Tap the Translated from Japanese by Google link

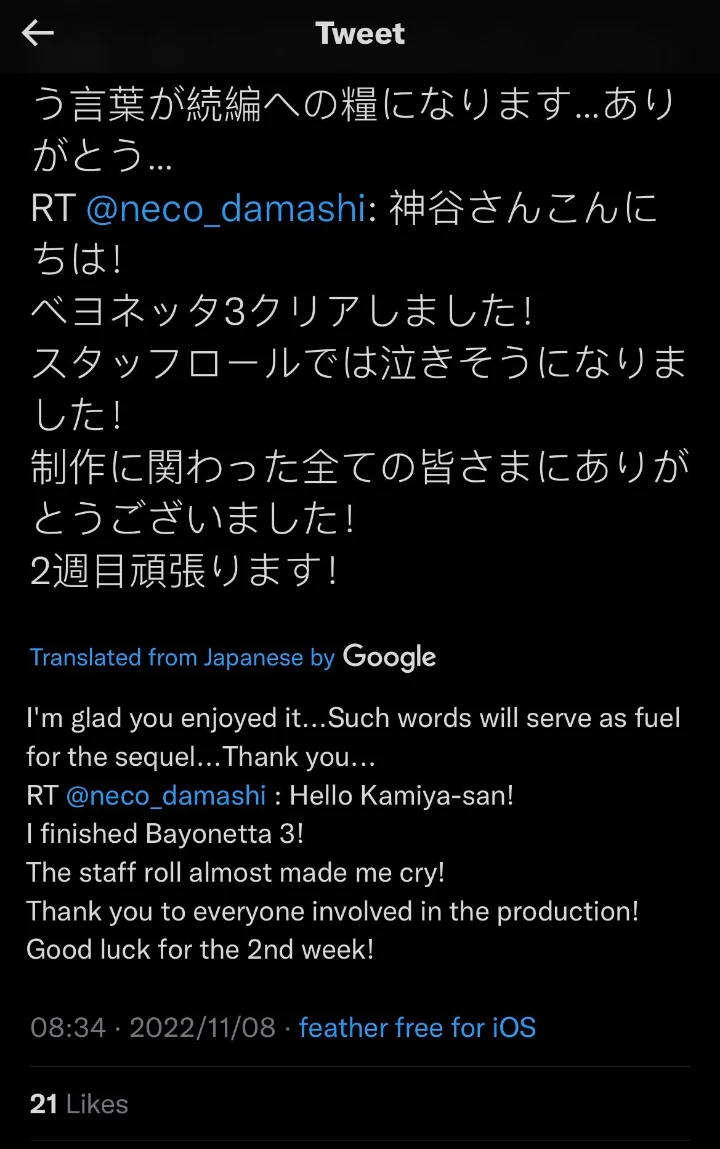coord(232,657)
